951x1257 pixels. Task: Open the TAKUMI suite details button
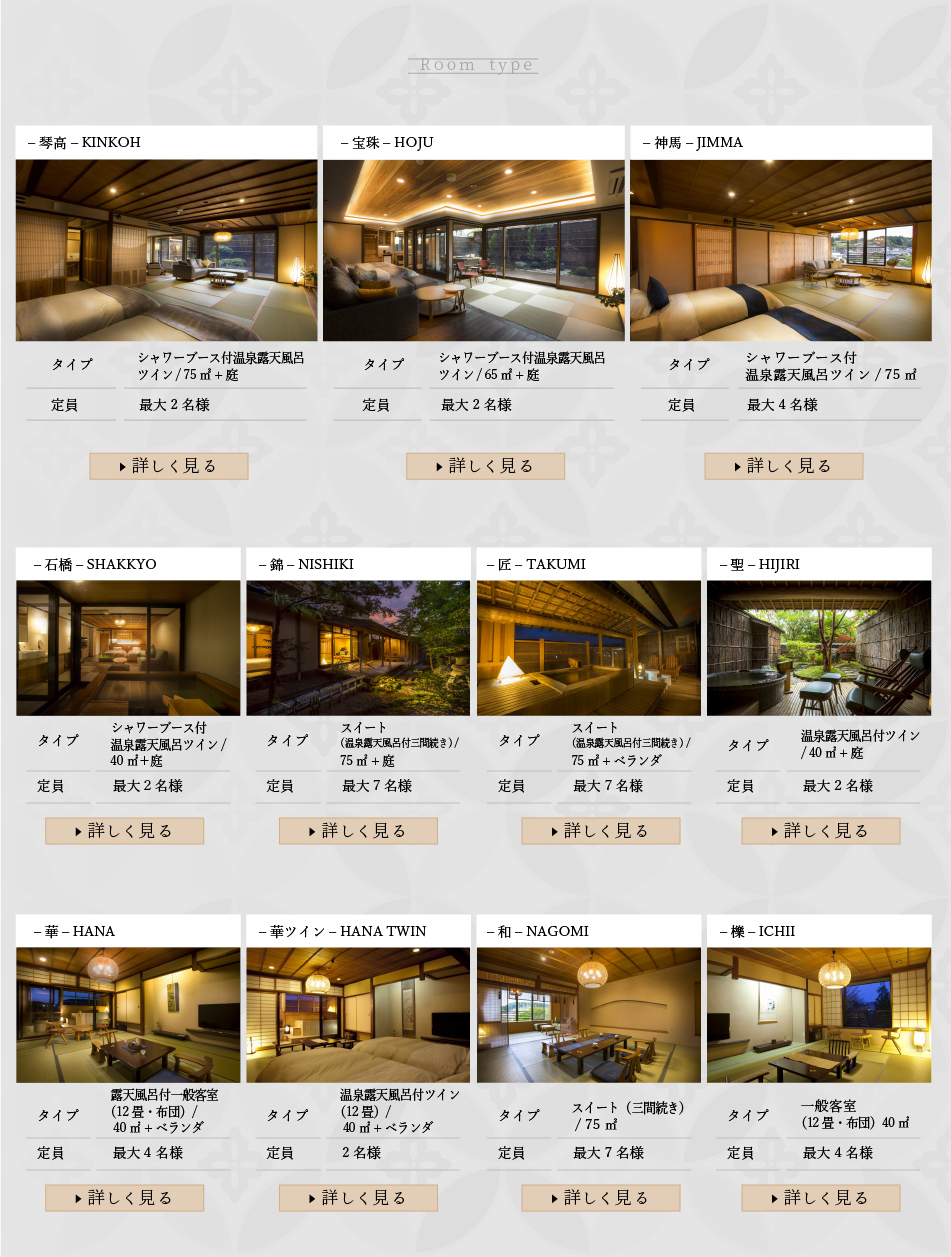click(x=600, y=831)
